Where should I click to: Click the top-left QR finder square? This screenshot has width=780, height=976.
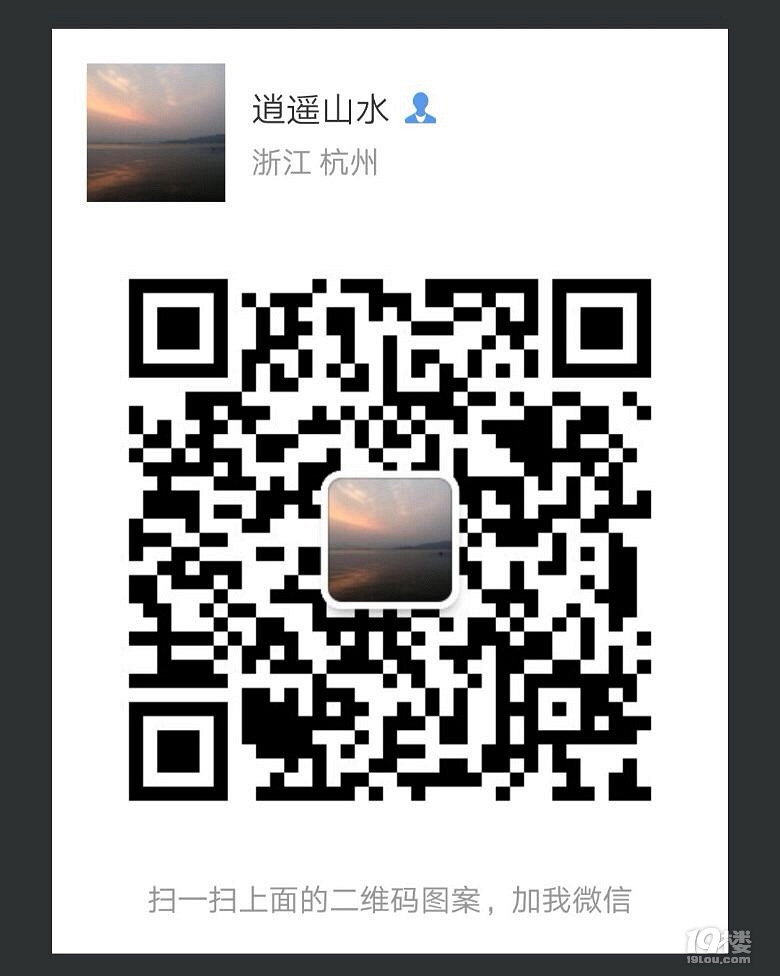pos(178,330)
